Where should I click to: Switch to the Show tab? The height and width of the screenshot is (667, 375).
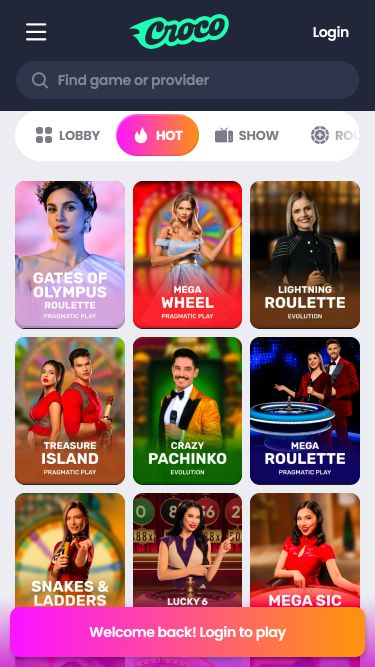pos(247,135)
